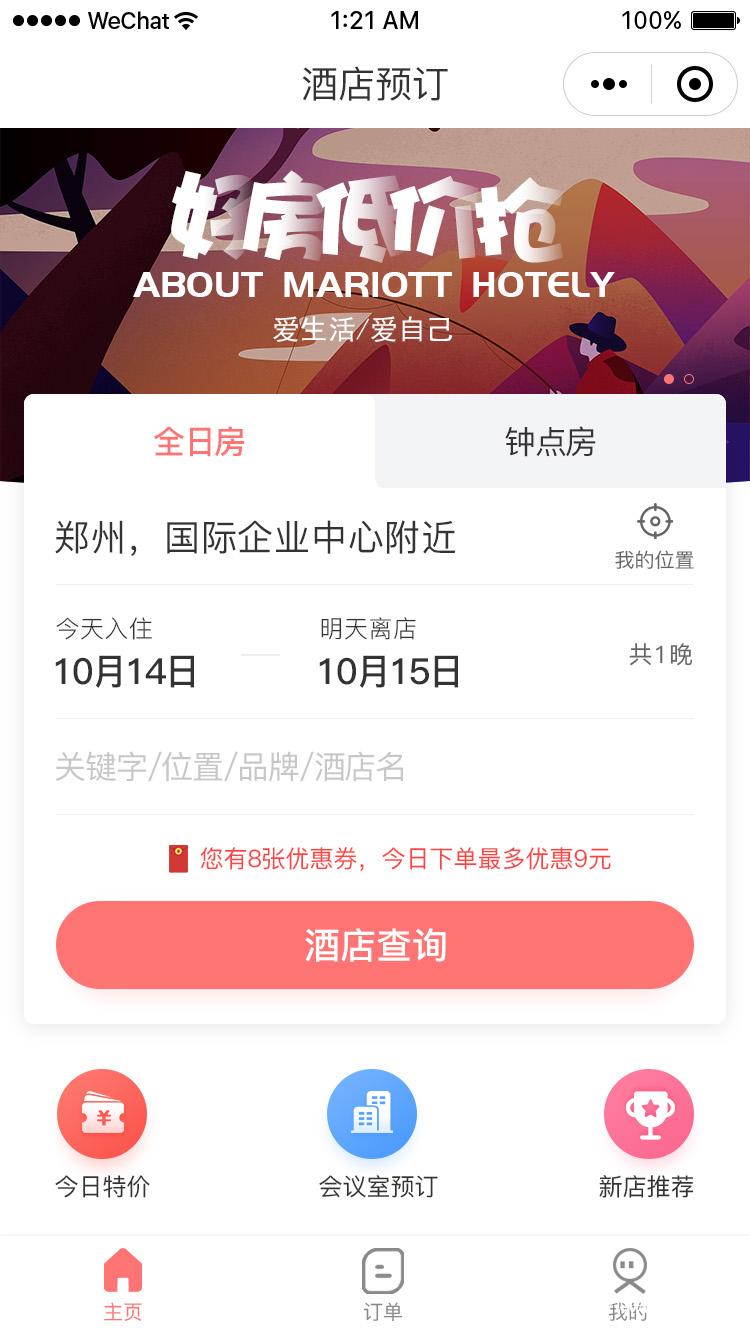View the 8张优惠券 coupon notice
The height and width of the screenshot is (1334, 750).
(388, 859)
